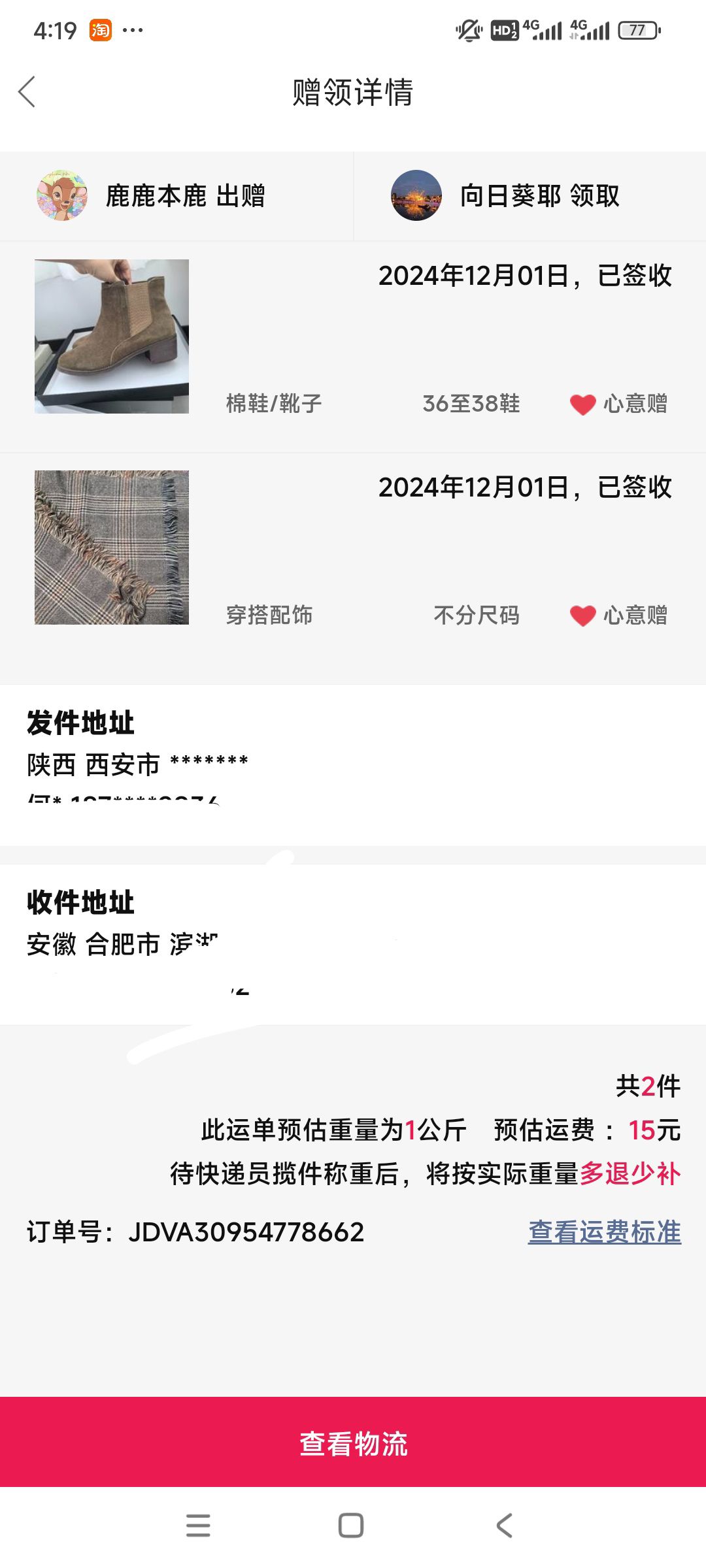706x1568 pixels.
Task: Open 查看运费标准 link
Action: tap(605, 1232)
